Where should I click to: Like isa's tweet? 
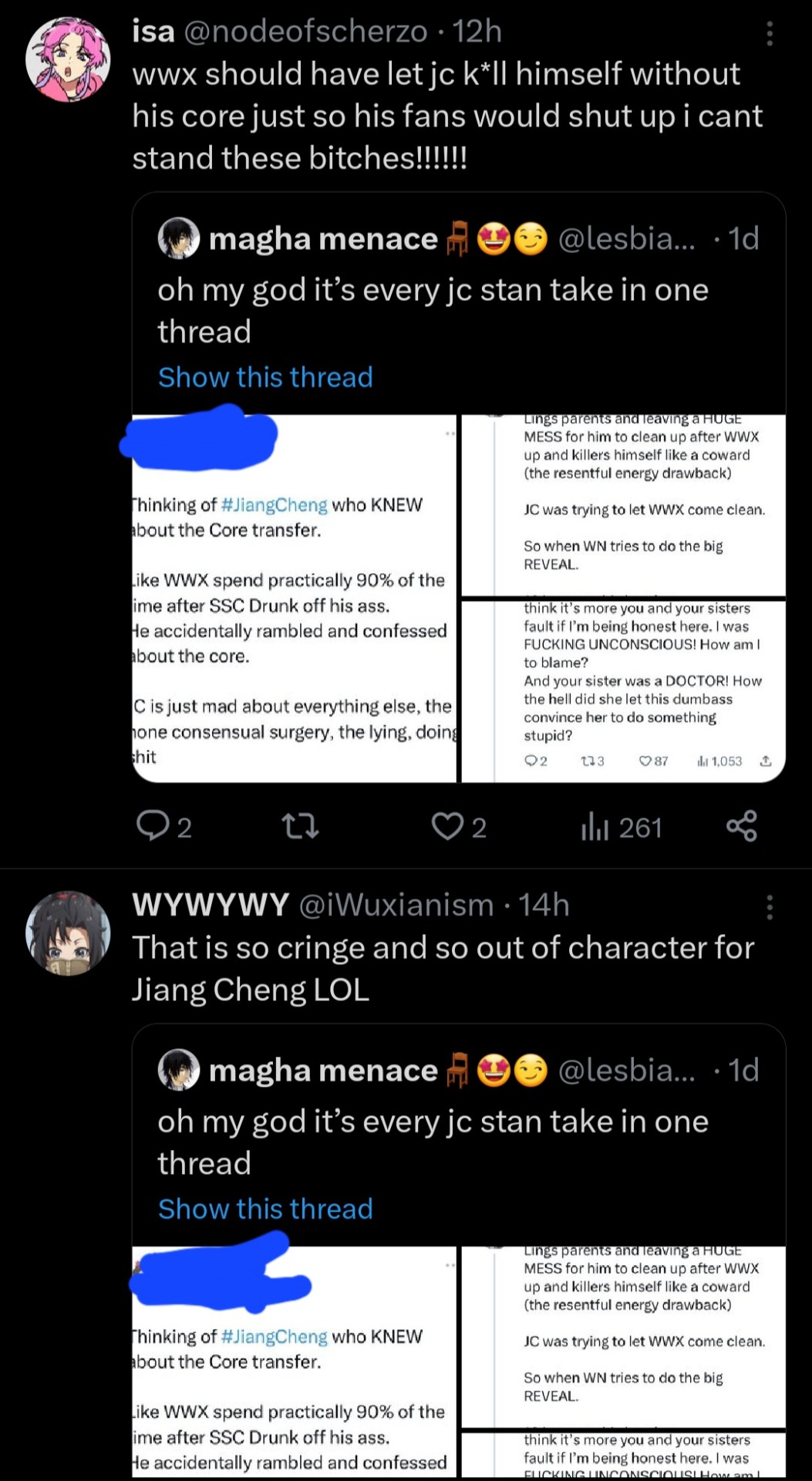[447, 827]
